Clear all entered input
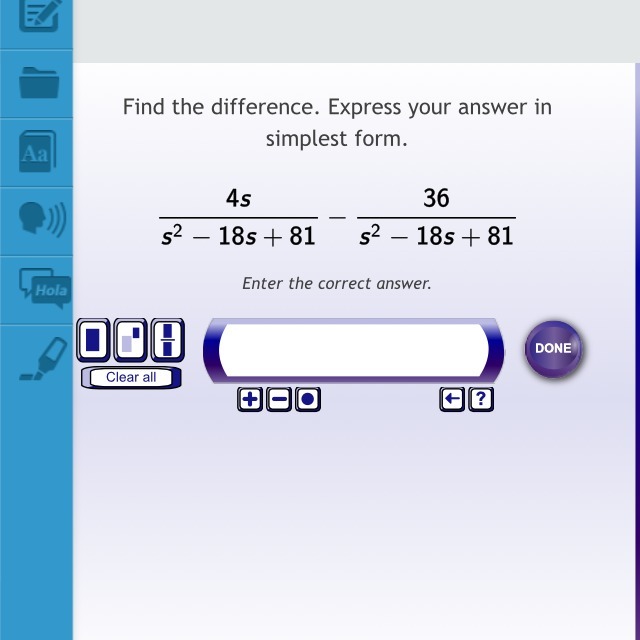Image resolution: width=640 pixels, height=640 pixels. 131,377
